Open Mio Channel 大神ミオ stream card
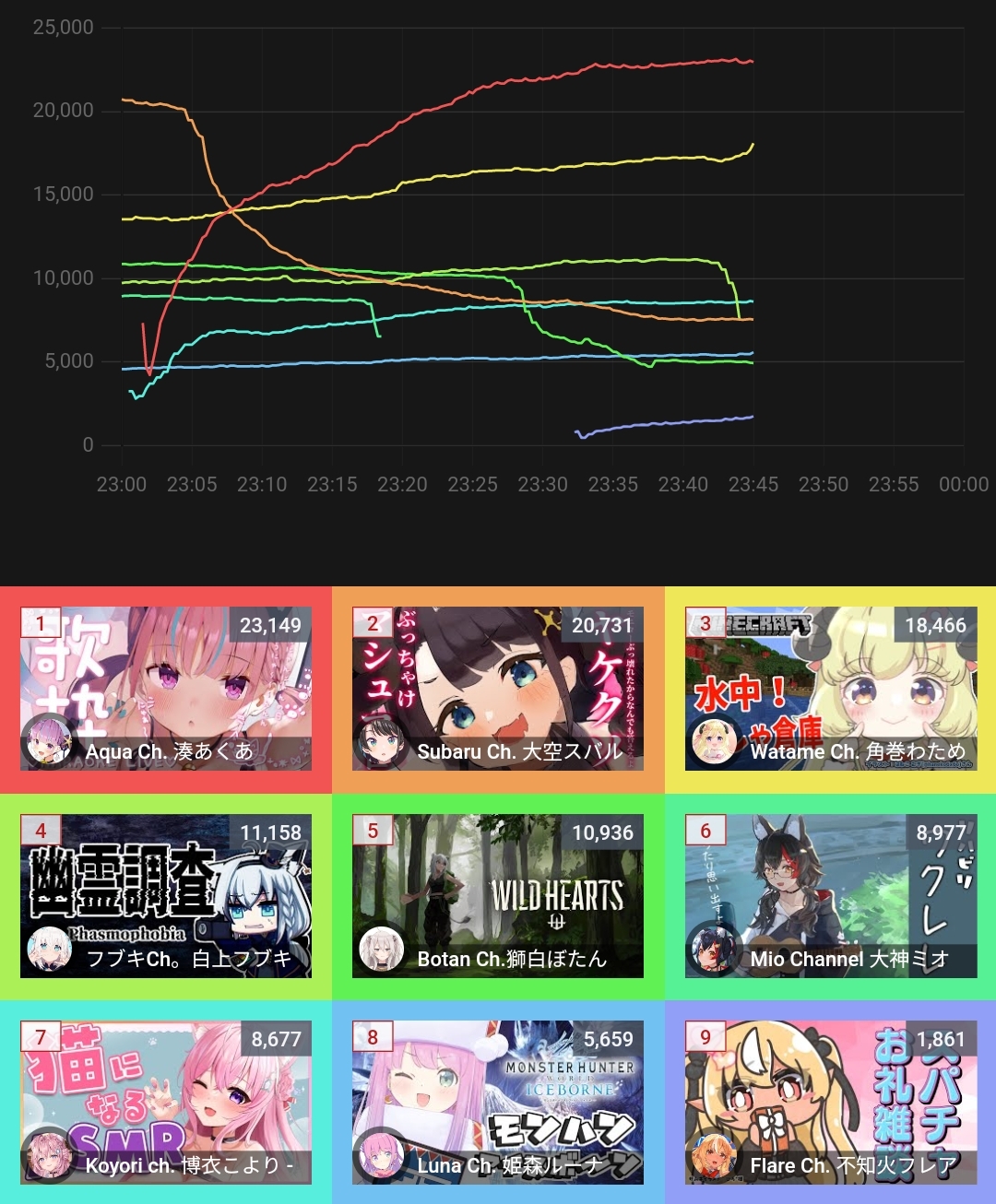This screenshot has height=1204, width=996. 830,896
